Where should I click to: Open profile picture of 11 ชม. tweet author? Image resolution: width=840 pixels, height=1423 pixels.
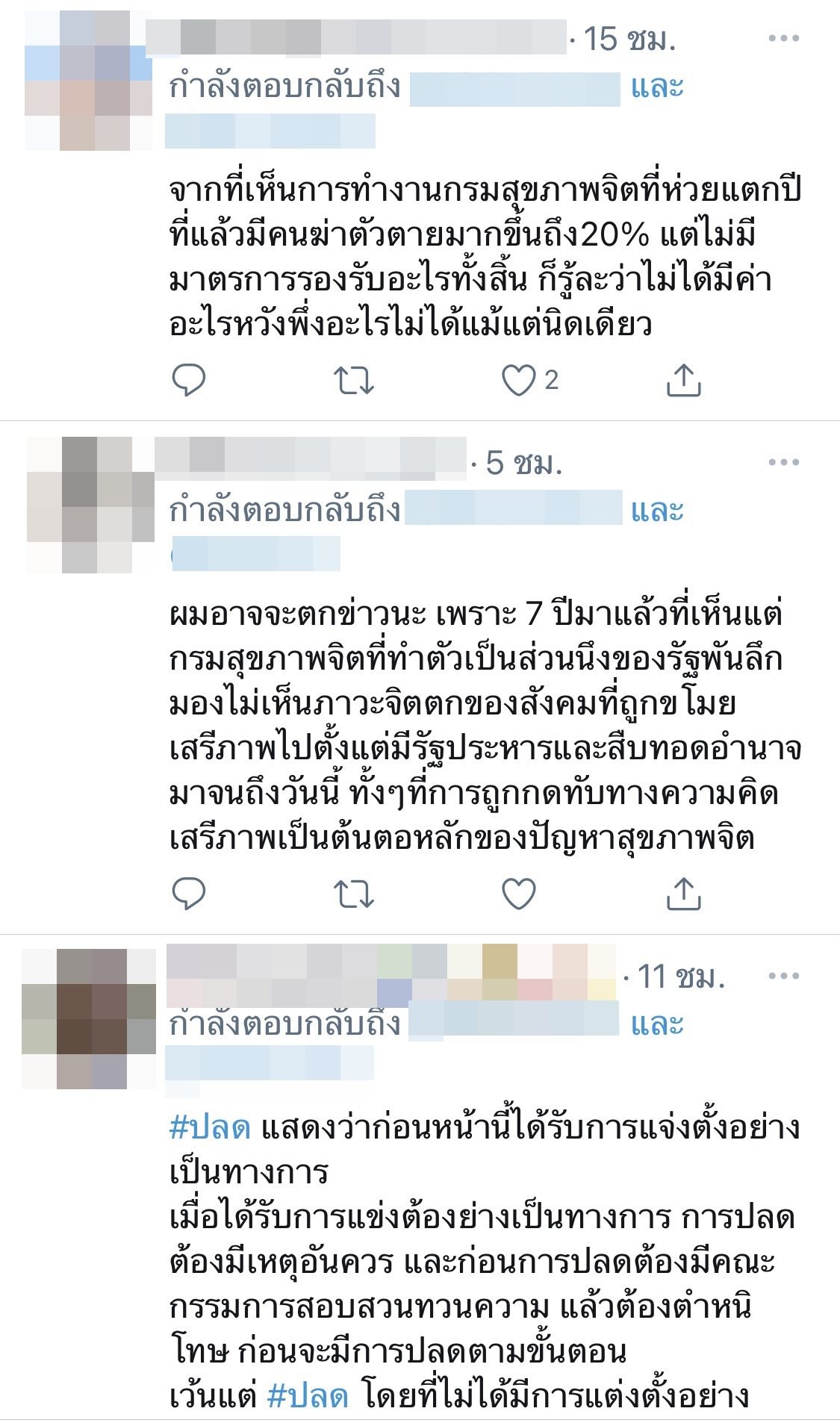[x=88, y=1018]
